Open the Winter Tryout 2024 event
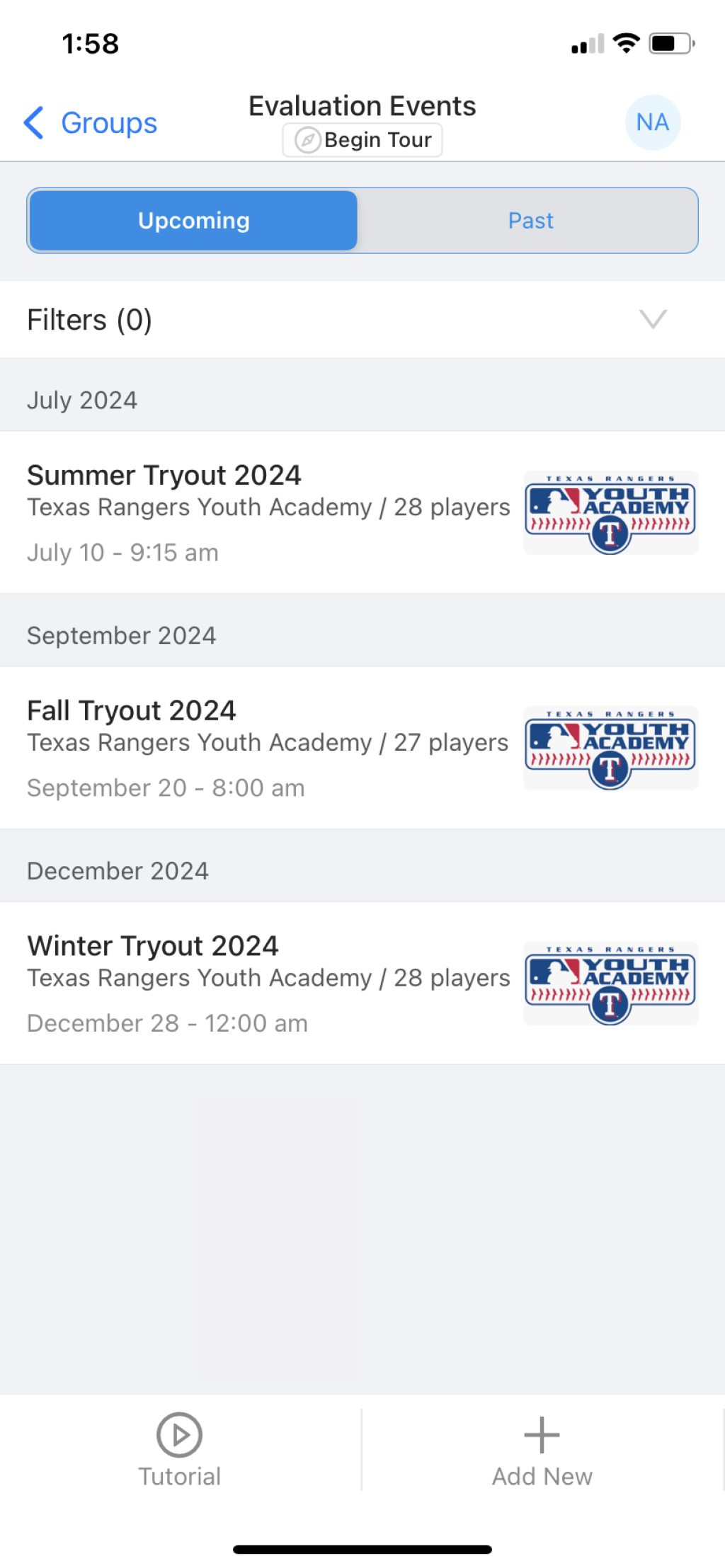Image resolution: width=725 pixels, height=1568 pixels. tap(269, 983)
